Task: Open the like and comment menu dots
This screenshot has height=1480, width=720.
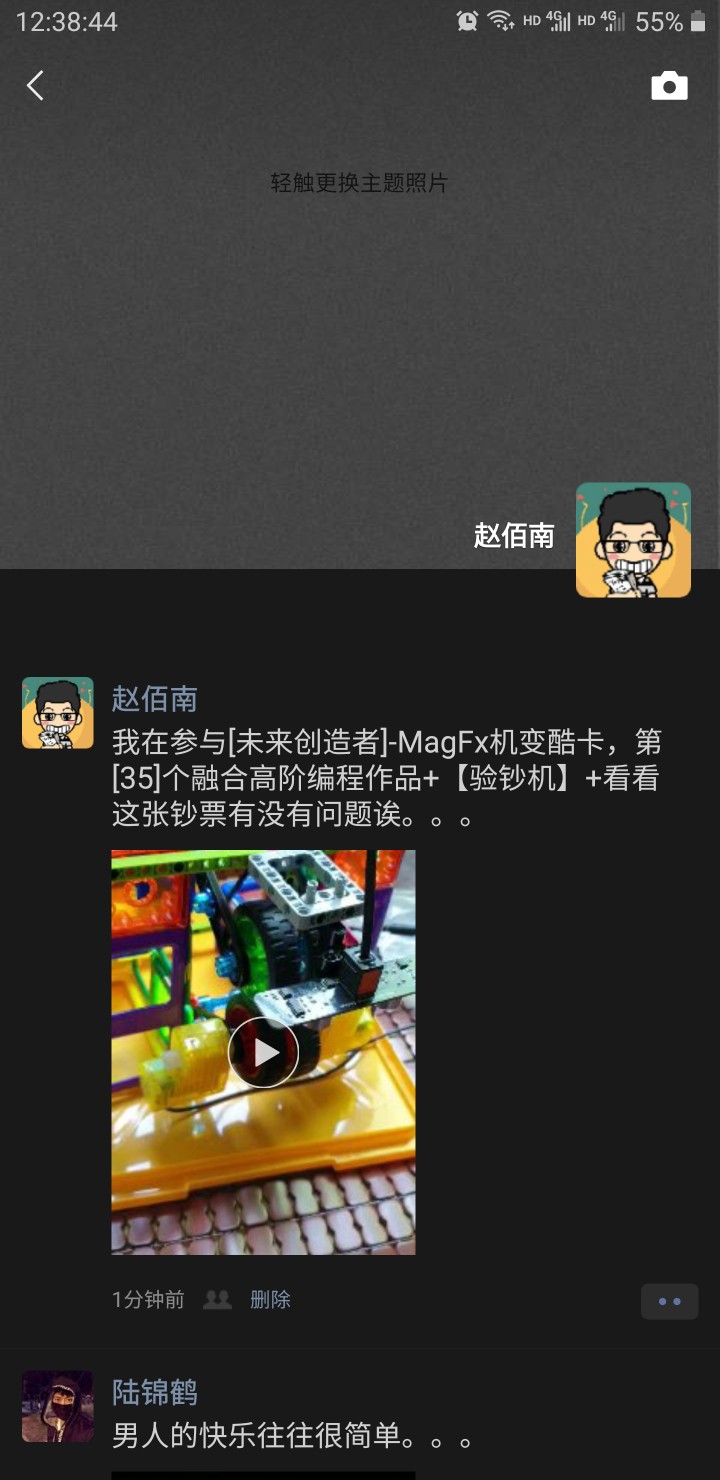Action: [669, 1301]
